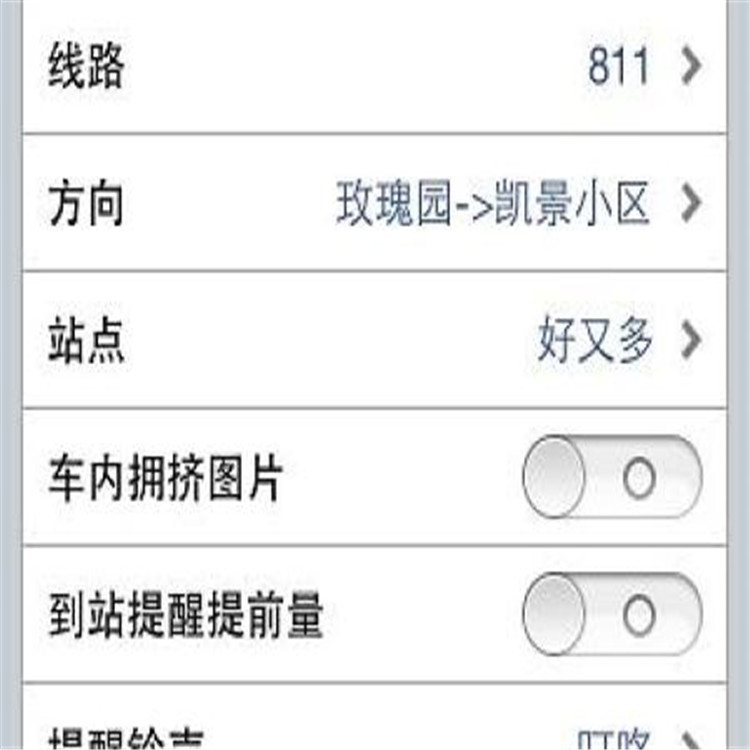Select a different 站点 stop
750x750 pixels.
point(374,342)
